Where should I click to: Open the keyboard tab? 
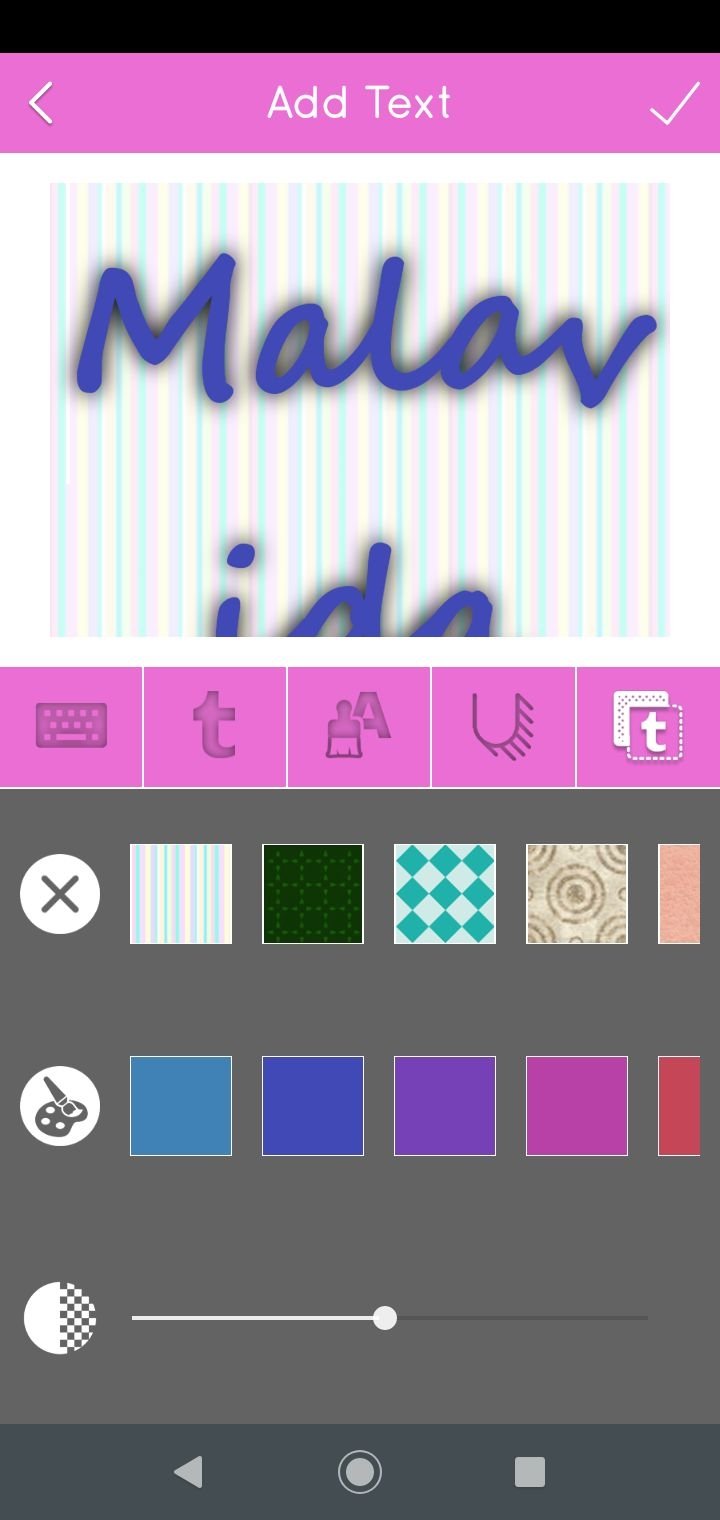coord(71,727)
